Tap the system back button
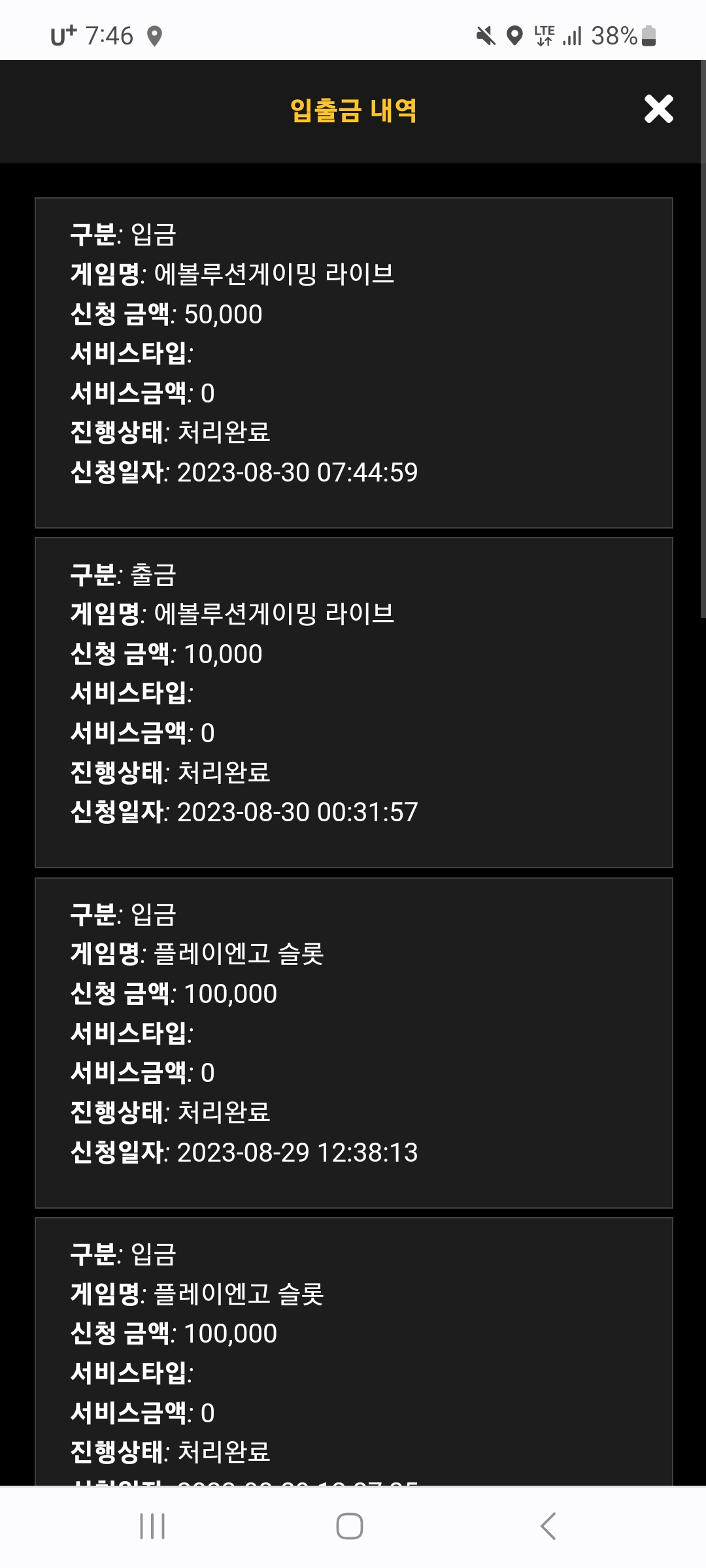 pyautogui.click(x=548, y=1526)
